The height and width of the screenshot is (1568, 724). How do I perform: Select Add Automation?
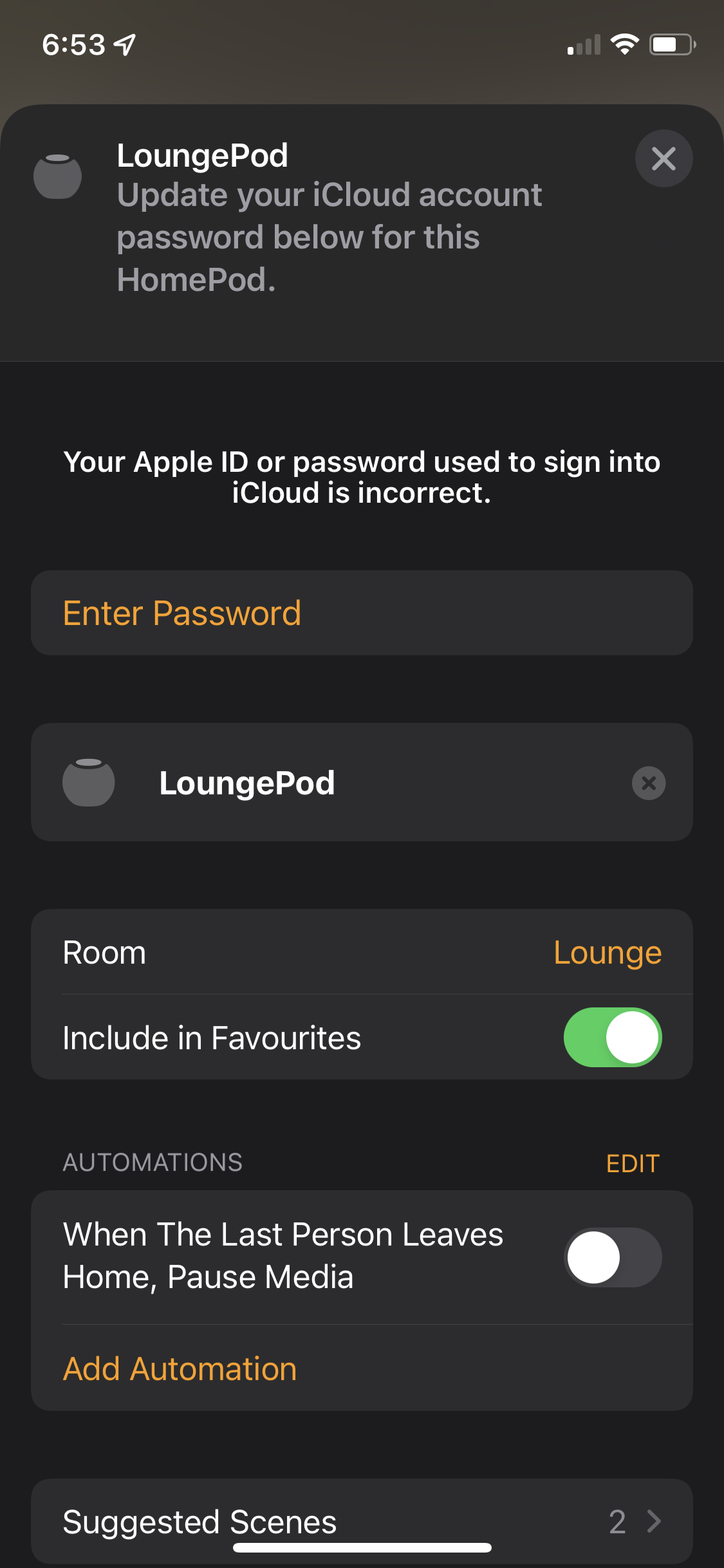[180, 1368]
